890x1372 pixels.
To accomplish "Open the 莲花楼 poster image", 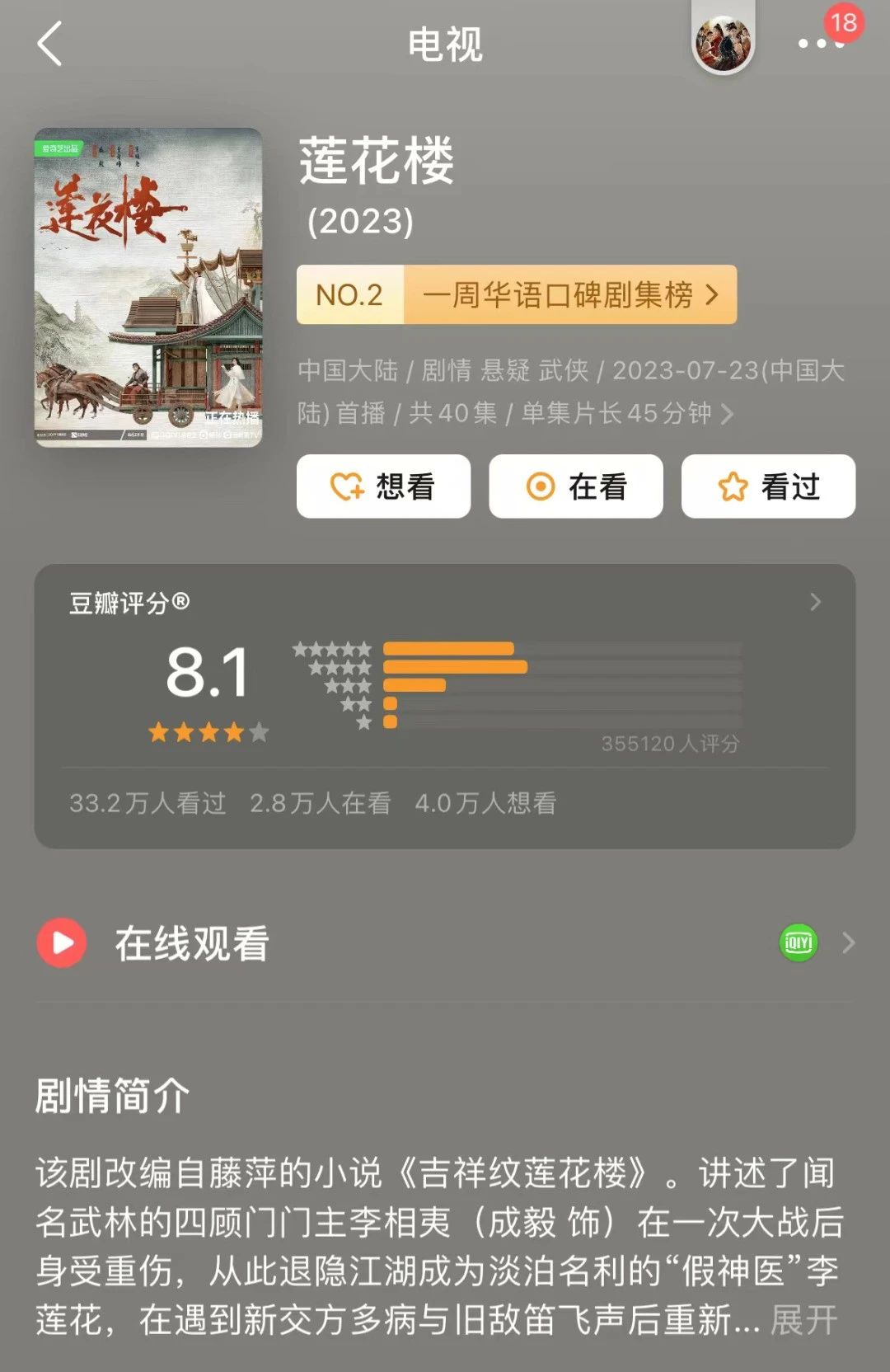I will click(148, 288).
